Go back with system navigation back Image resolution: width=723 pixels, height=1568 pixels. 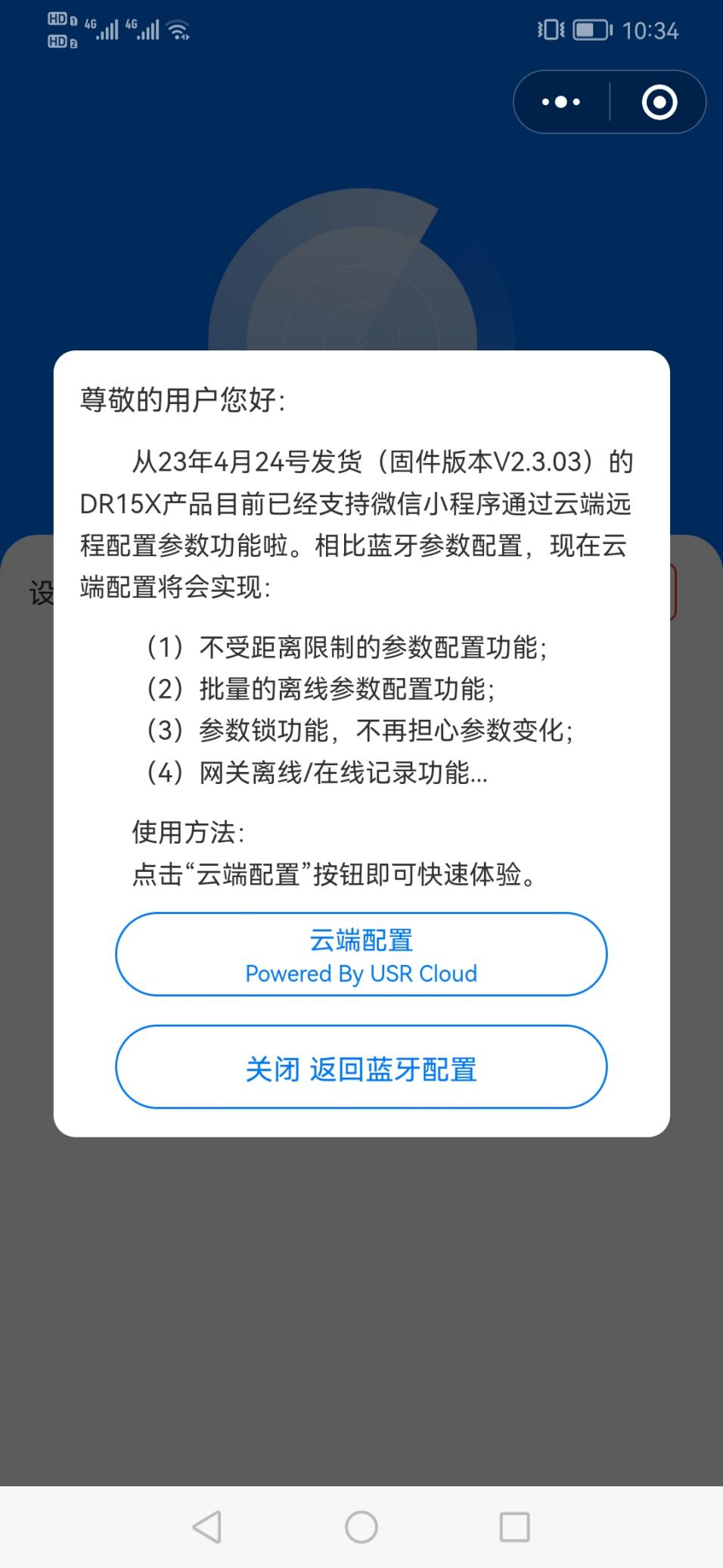tap(207, 1526)
